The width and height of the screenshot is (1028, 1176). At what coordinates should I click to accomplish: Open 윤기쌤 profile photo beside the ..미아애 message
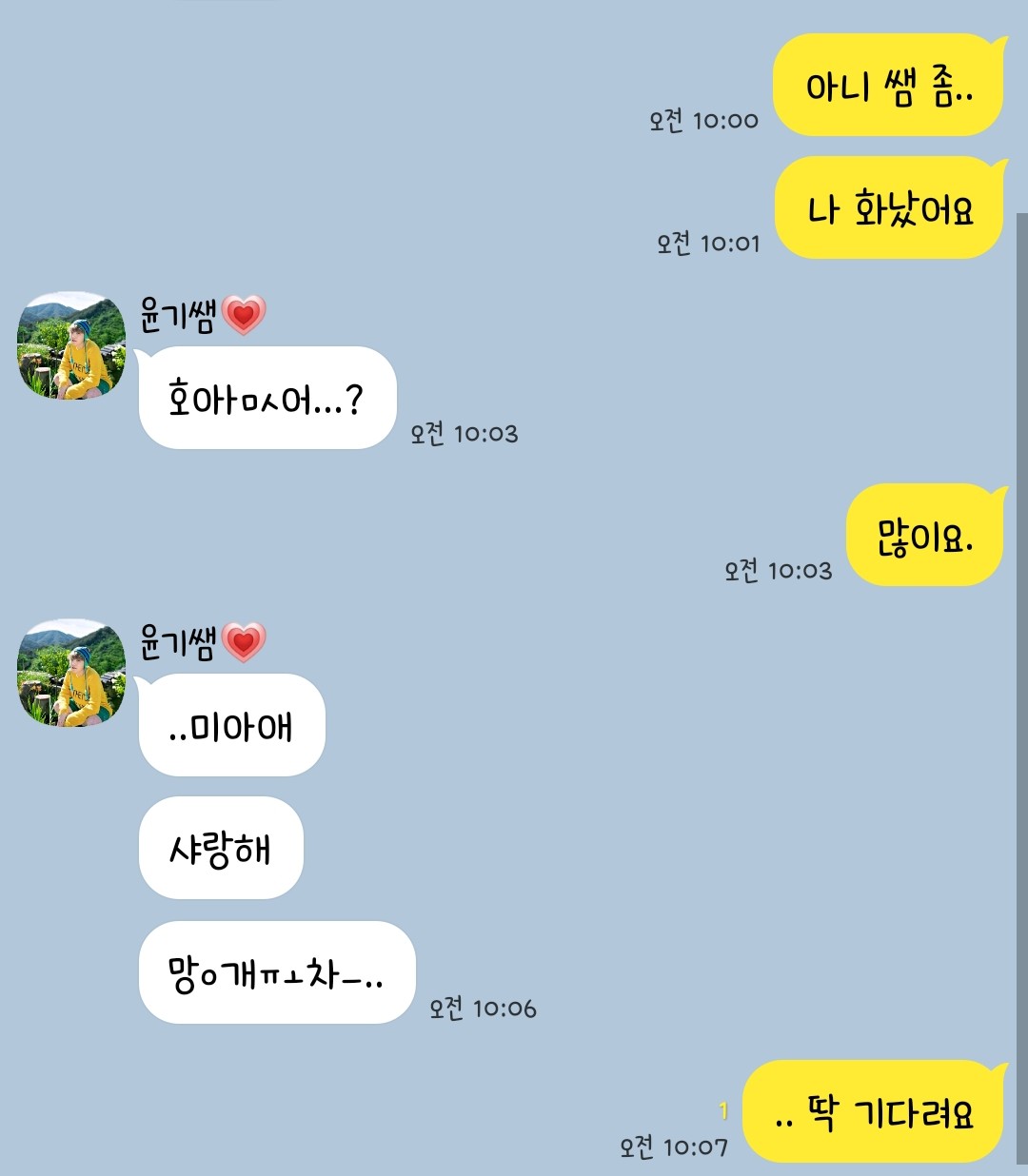[71, 674]
